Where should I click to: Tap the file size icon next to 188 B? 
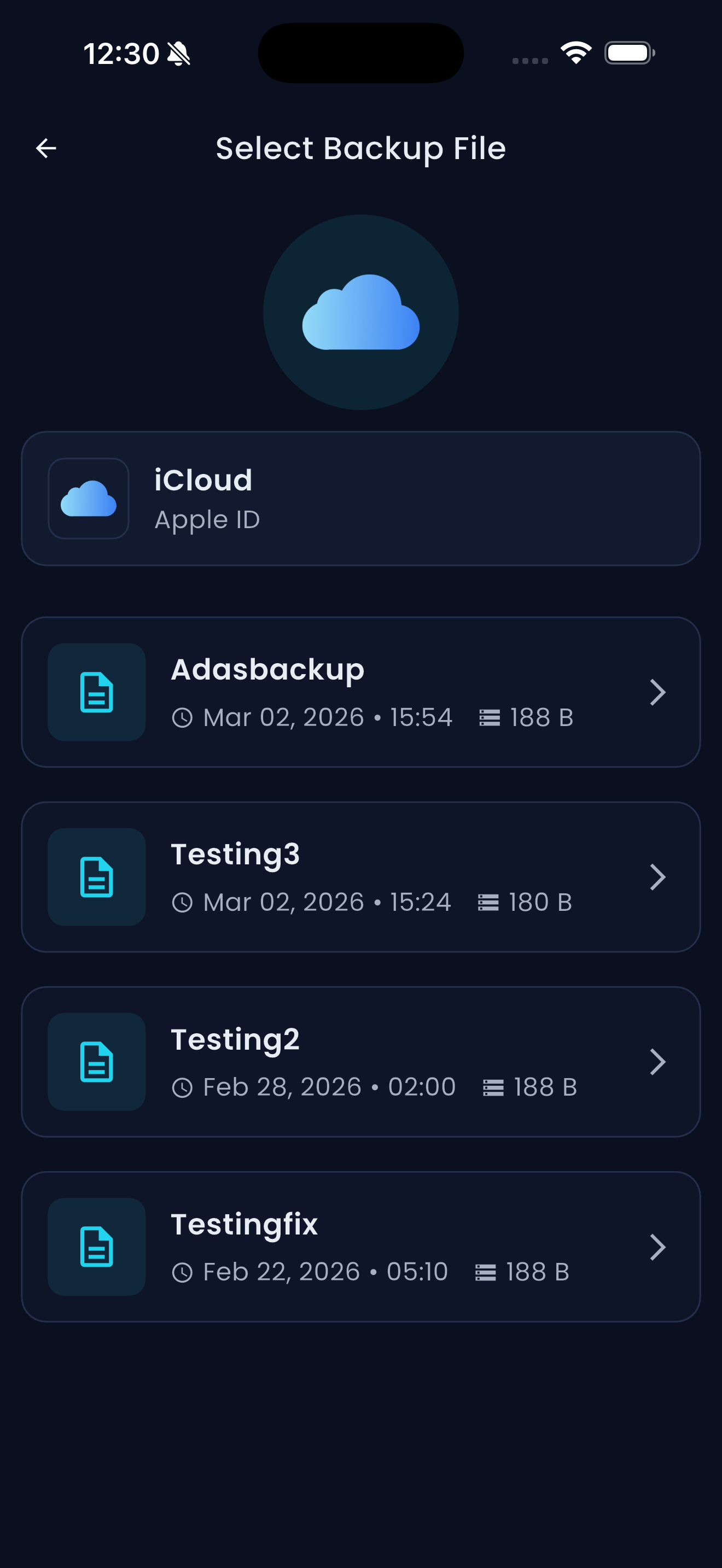pyautogui.click(x=491, y=718)
